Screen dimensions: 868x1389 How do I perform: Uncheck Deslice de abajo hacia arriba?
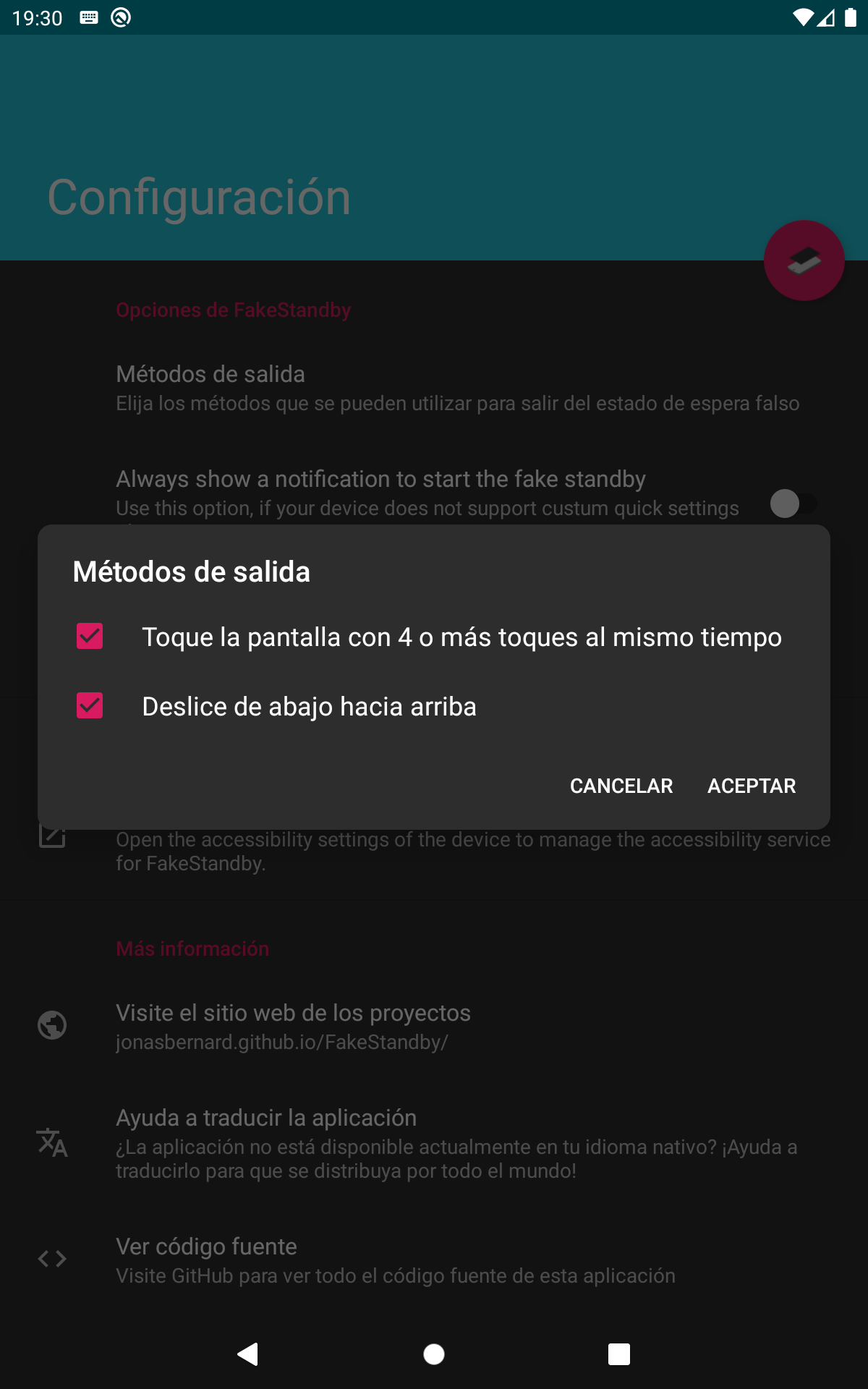pyautogui.click(x=90, y=706)
